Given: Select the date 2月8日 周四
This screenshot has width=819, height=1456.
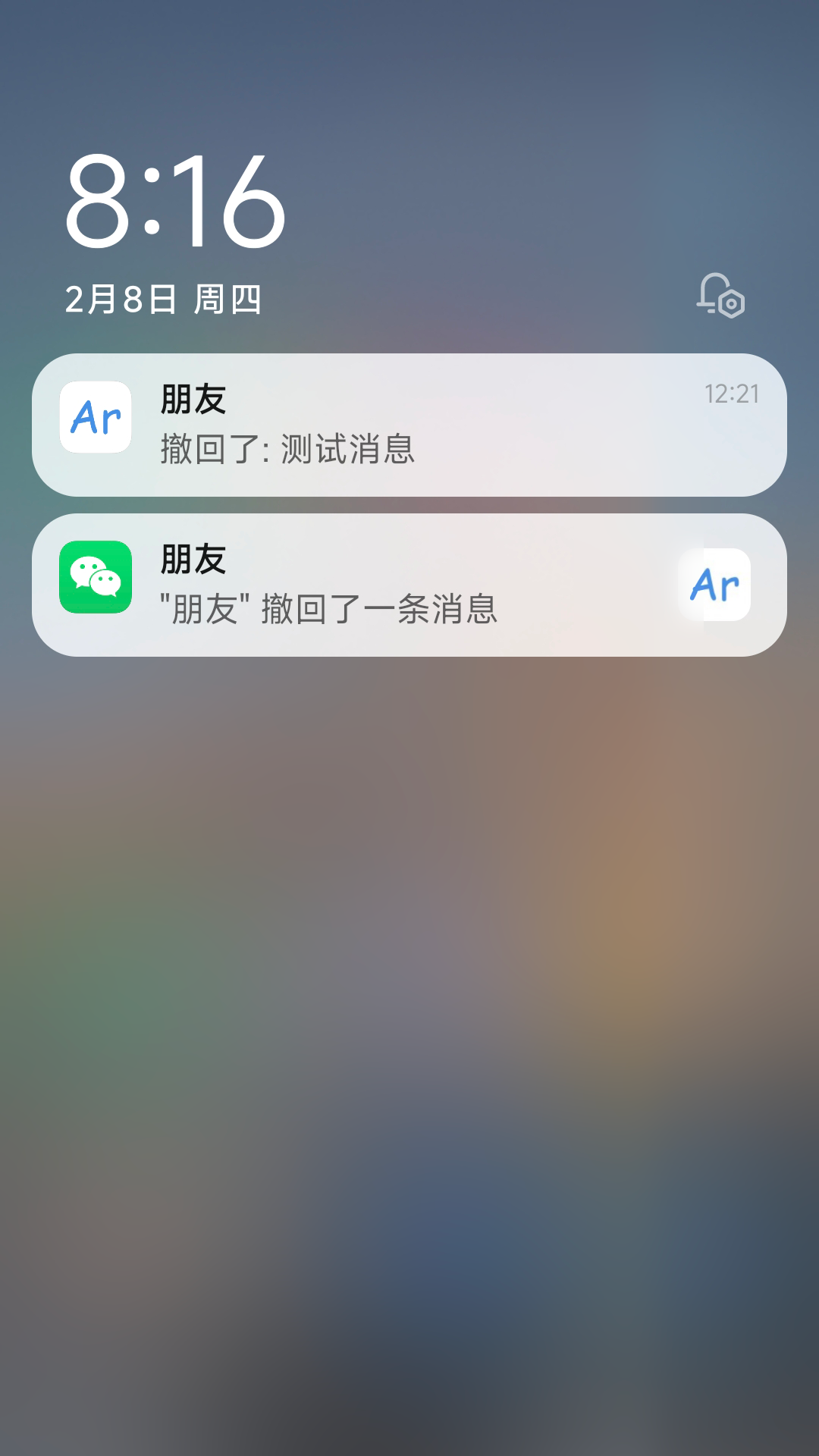Looking at the screenshot, I should pyautogui.click(x=163, y=298).
